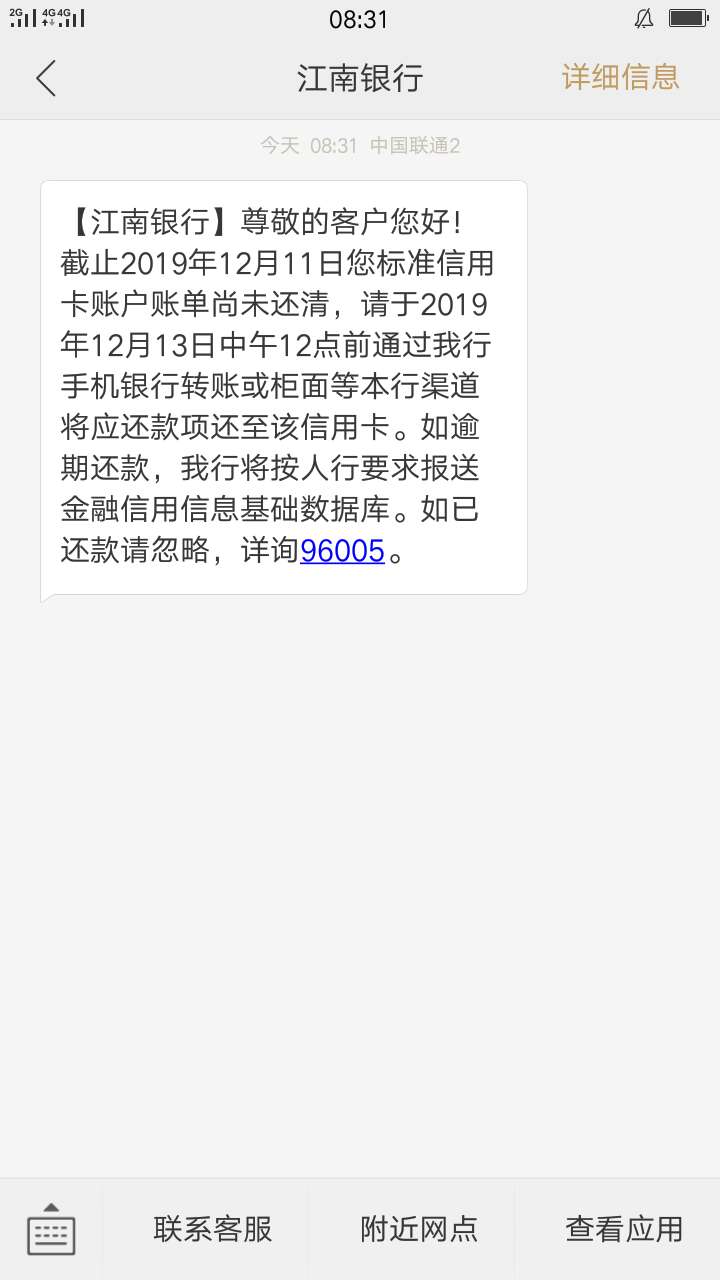Tap 查看应用 menu item

tap(624, 1229)
